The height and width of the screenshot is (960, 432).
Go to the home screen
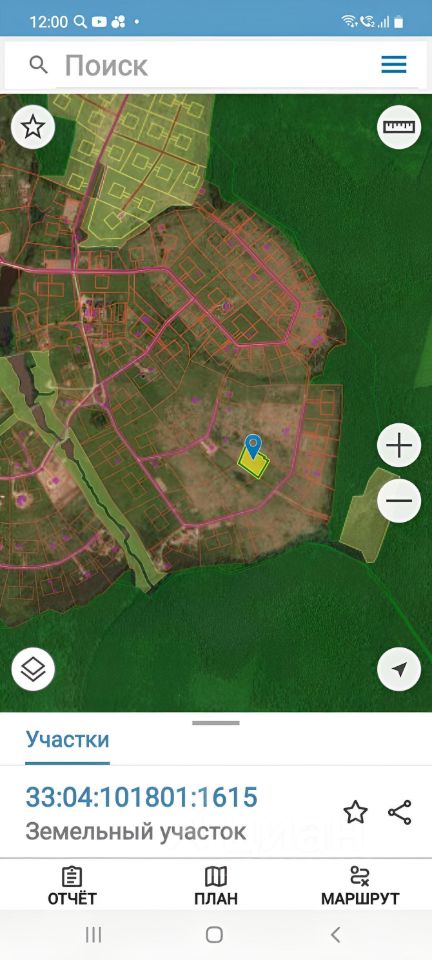[x=214, y=934]
